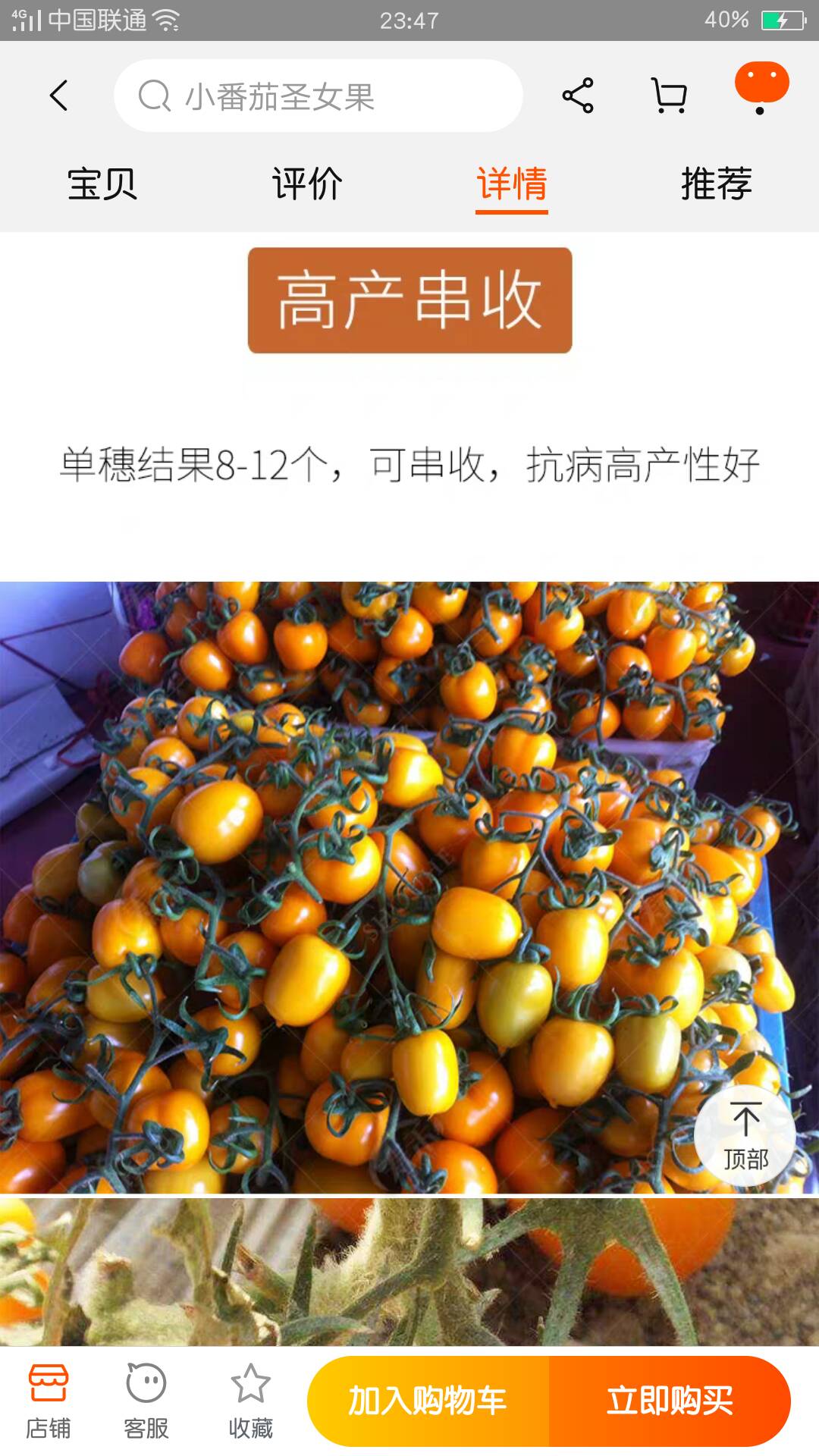Share this product listing
The width and height of the screenshot is (819, 1456).
[578, 96]
